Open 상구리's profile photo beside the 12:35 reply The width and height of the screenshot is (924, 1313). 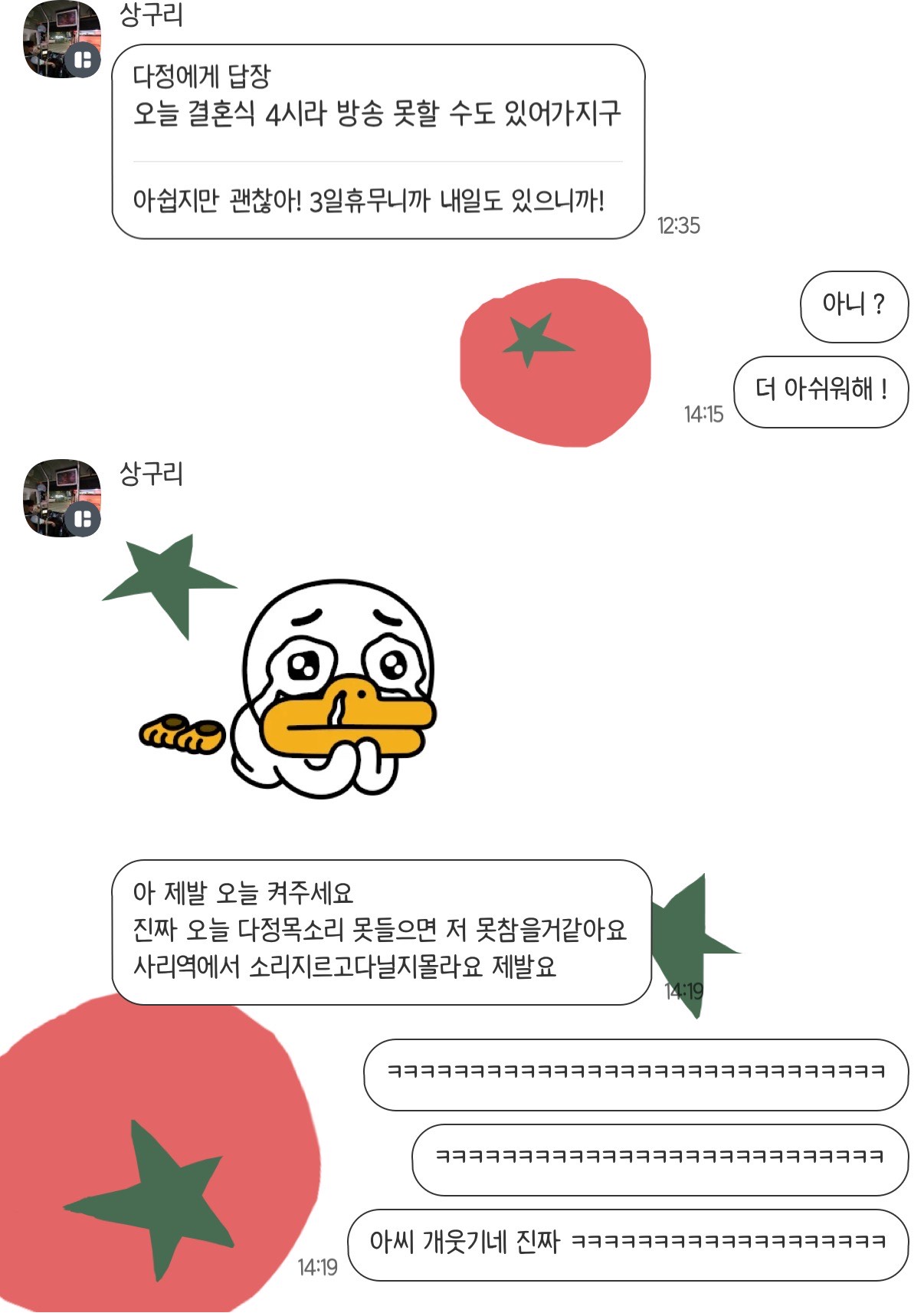pos(61,40)
